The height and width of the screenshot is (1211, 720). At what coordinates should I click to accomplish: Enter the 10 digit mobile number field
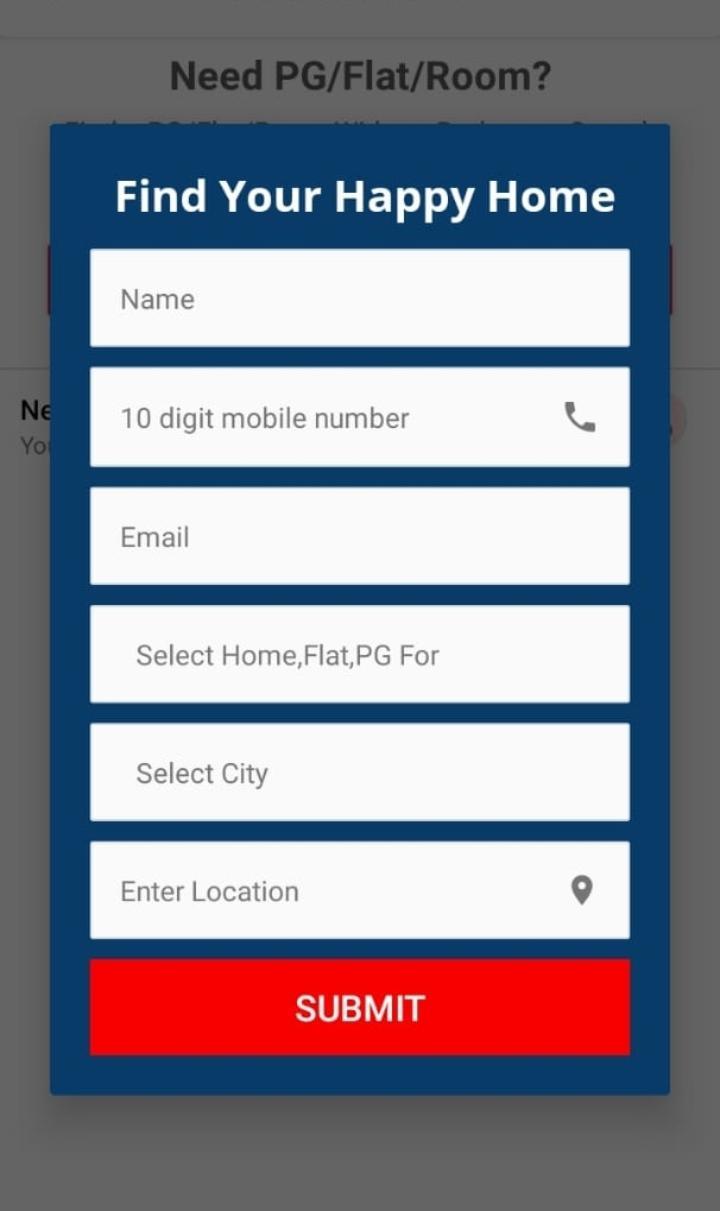pyautogui.click(x=330, y=417)
